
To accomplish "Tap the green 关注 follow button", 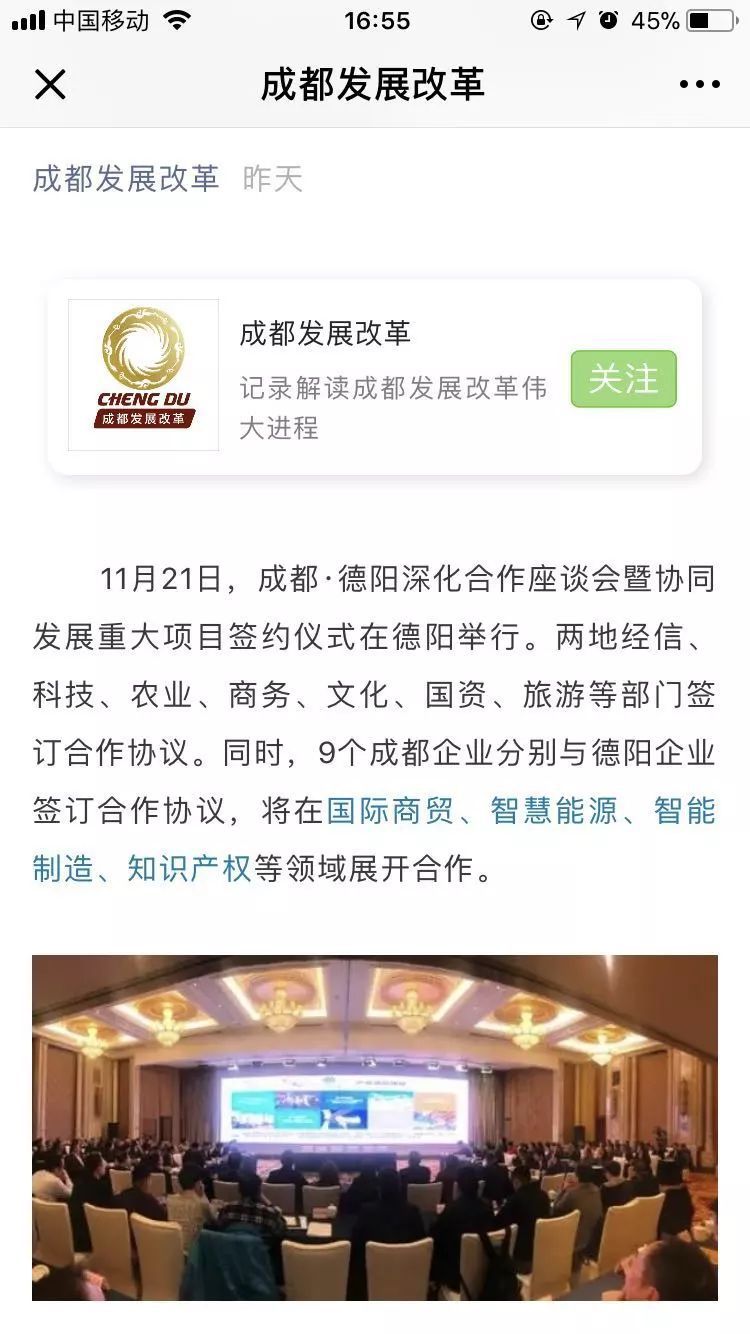I will (x=623, y=379).
